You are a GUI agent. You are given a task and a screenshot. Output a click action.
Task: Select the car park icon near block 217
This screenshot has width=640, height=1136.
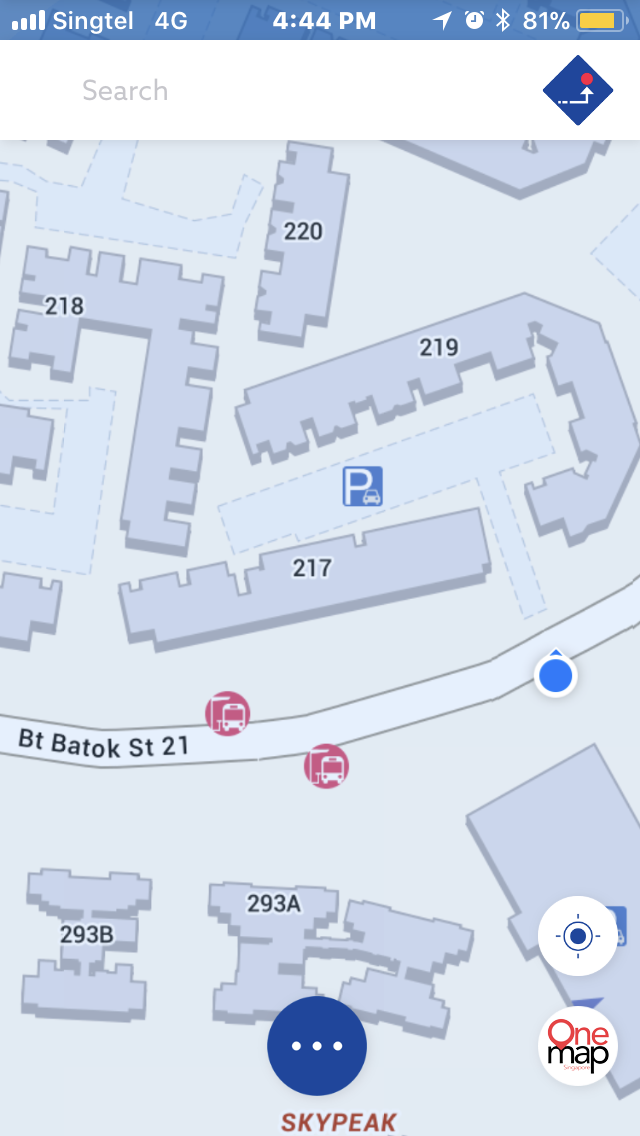pos(362,486)
